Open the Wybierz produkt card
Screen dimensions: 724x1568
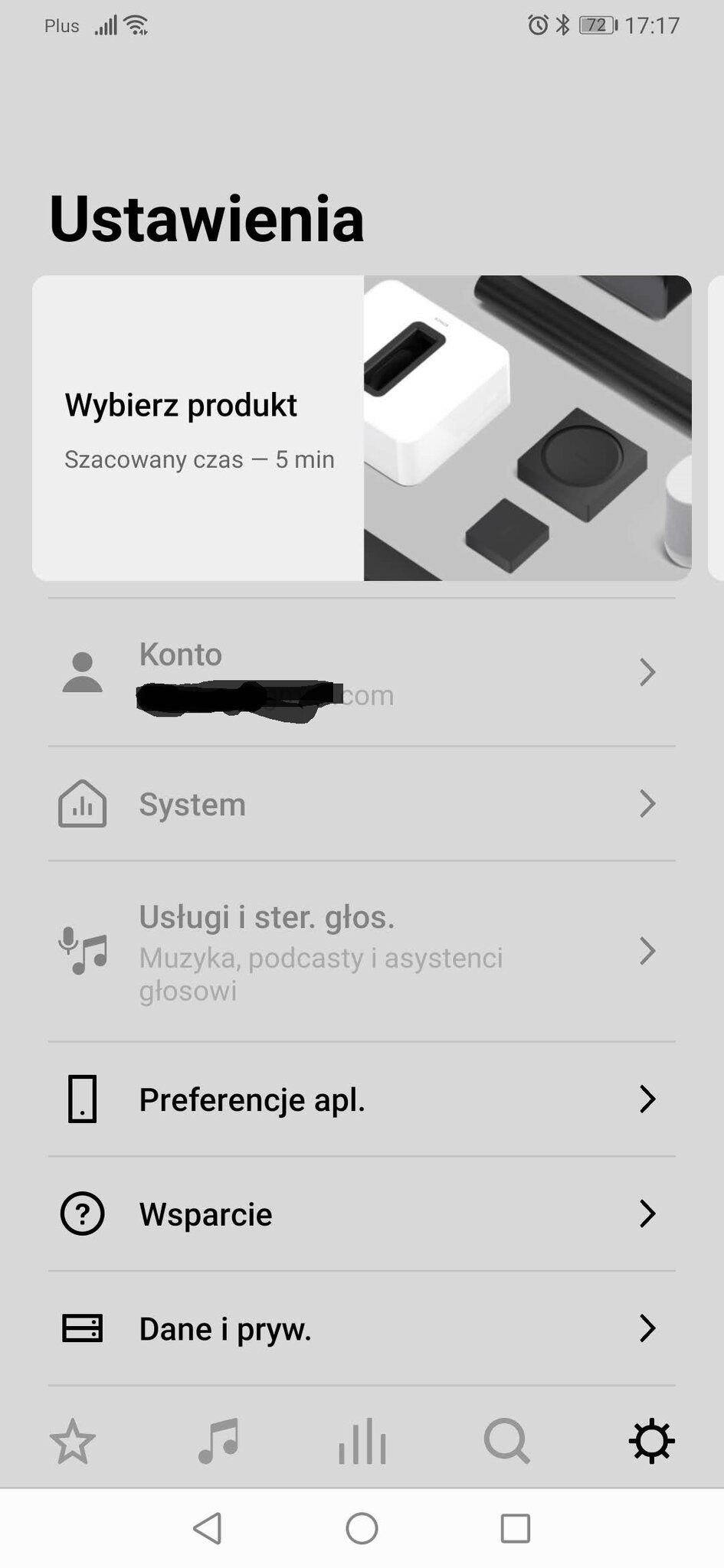(362, 428)
